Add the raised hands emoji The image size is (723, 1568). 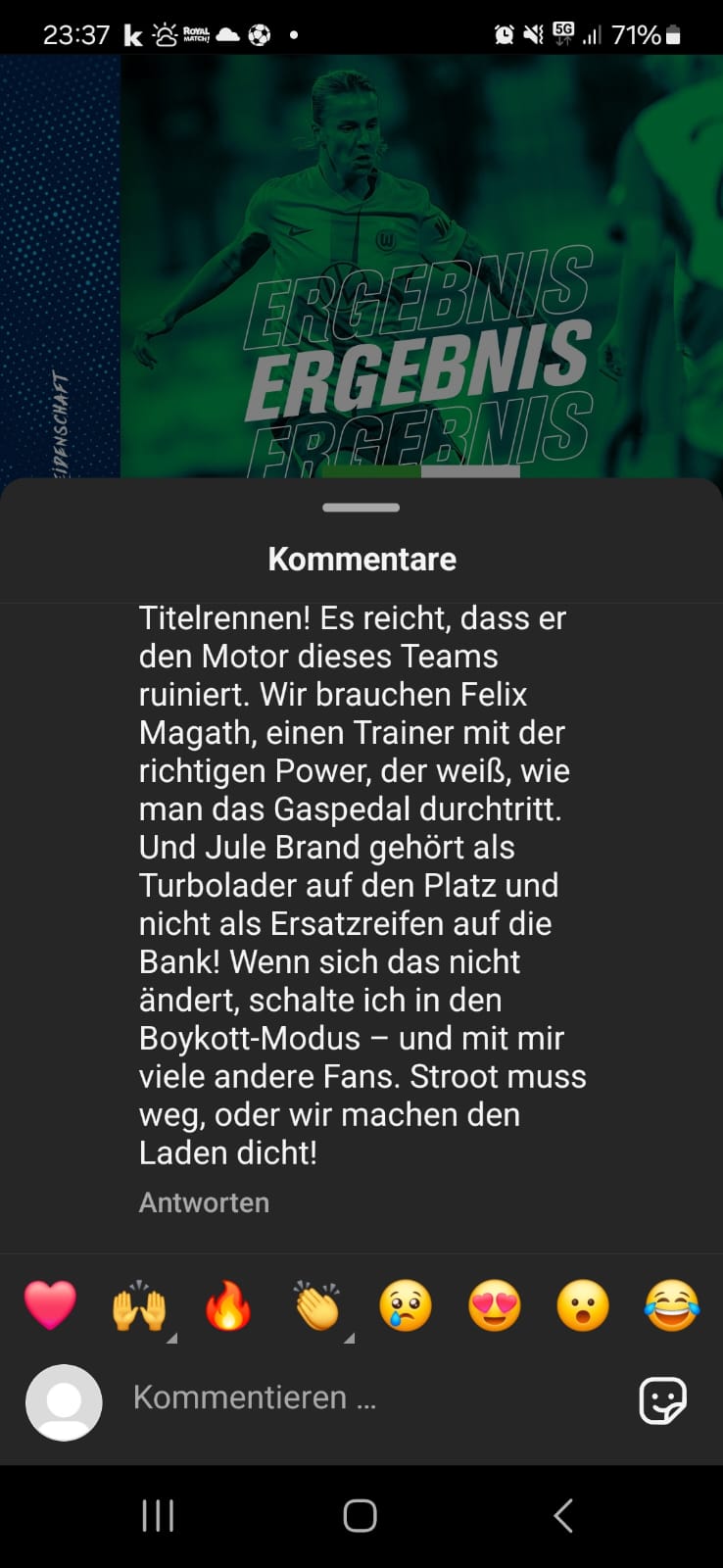139,1305
